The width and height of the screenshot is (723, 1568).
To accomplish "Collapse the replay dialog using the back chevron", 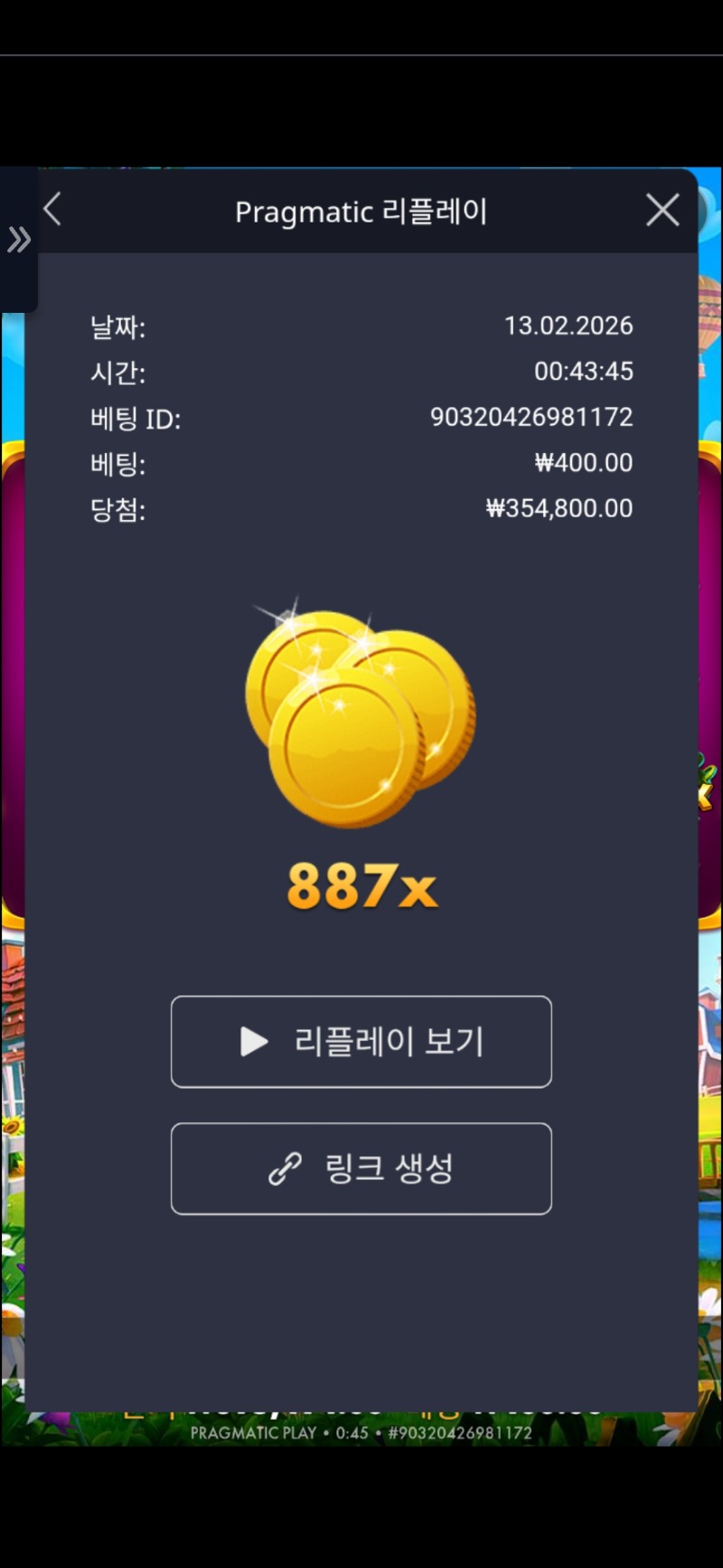I will tap(52, 208).
